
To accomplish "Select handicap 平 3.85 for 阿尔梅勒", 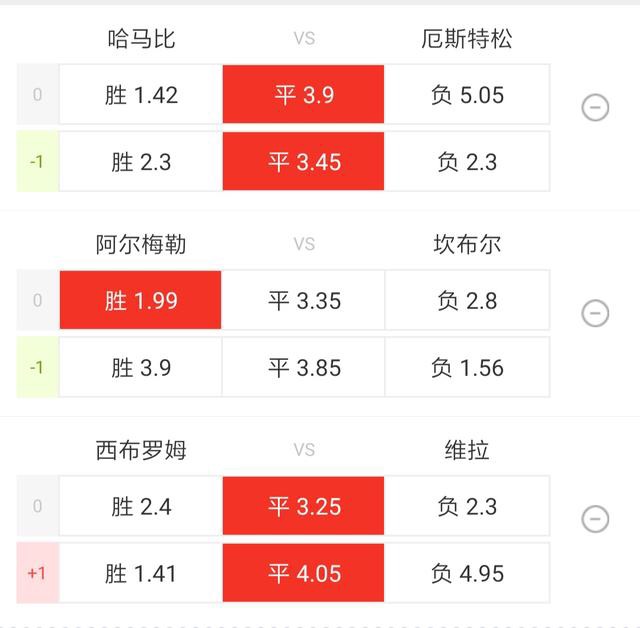I will [303, 367].
